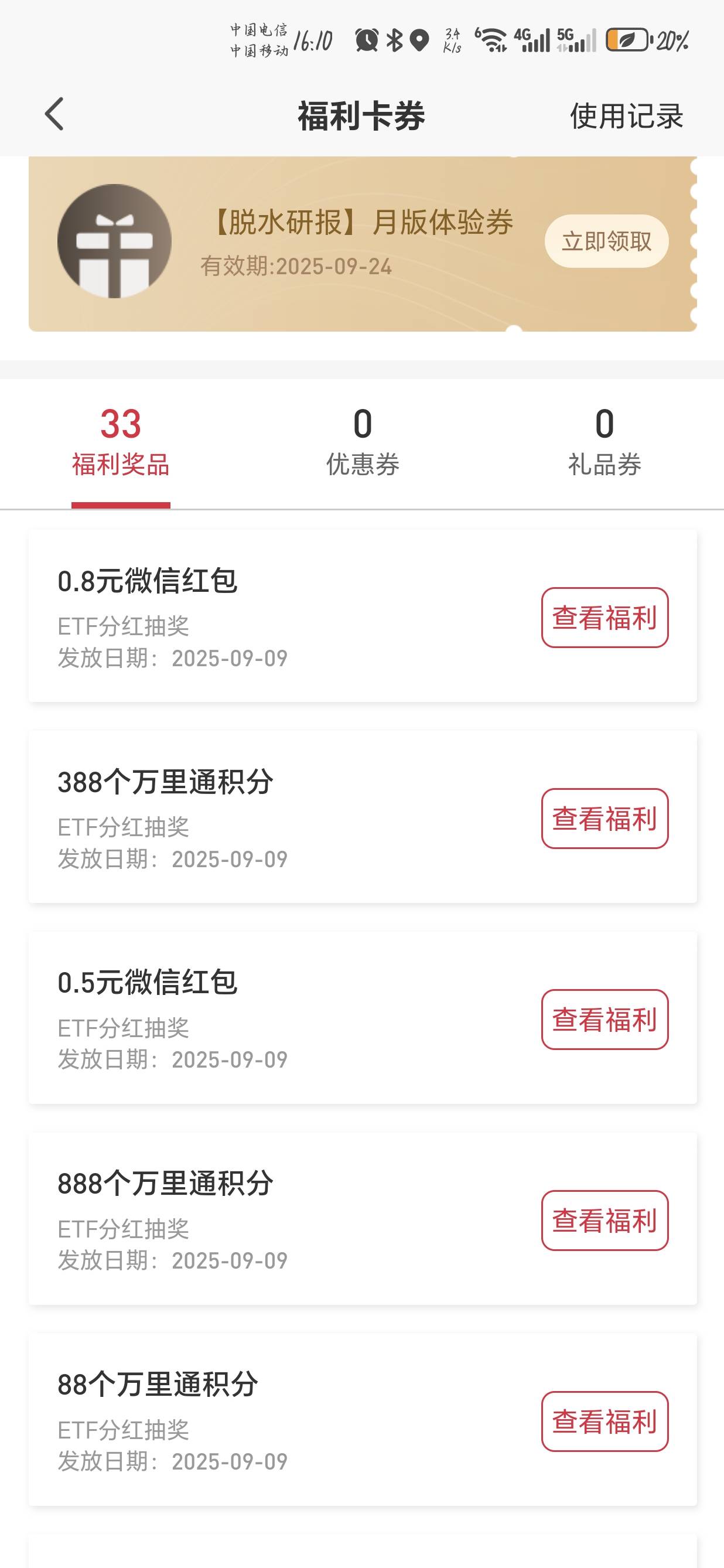Check the 0.5元微信红包 benefit
The image size is (724, 1568).
point(605,1019)
